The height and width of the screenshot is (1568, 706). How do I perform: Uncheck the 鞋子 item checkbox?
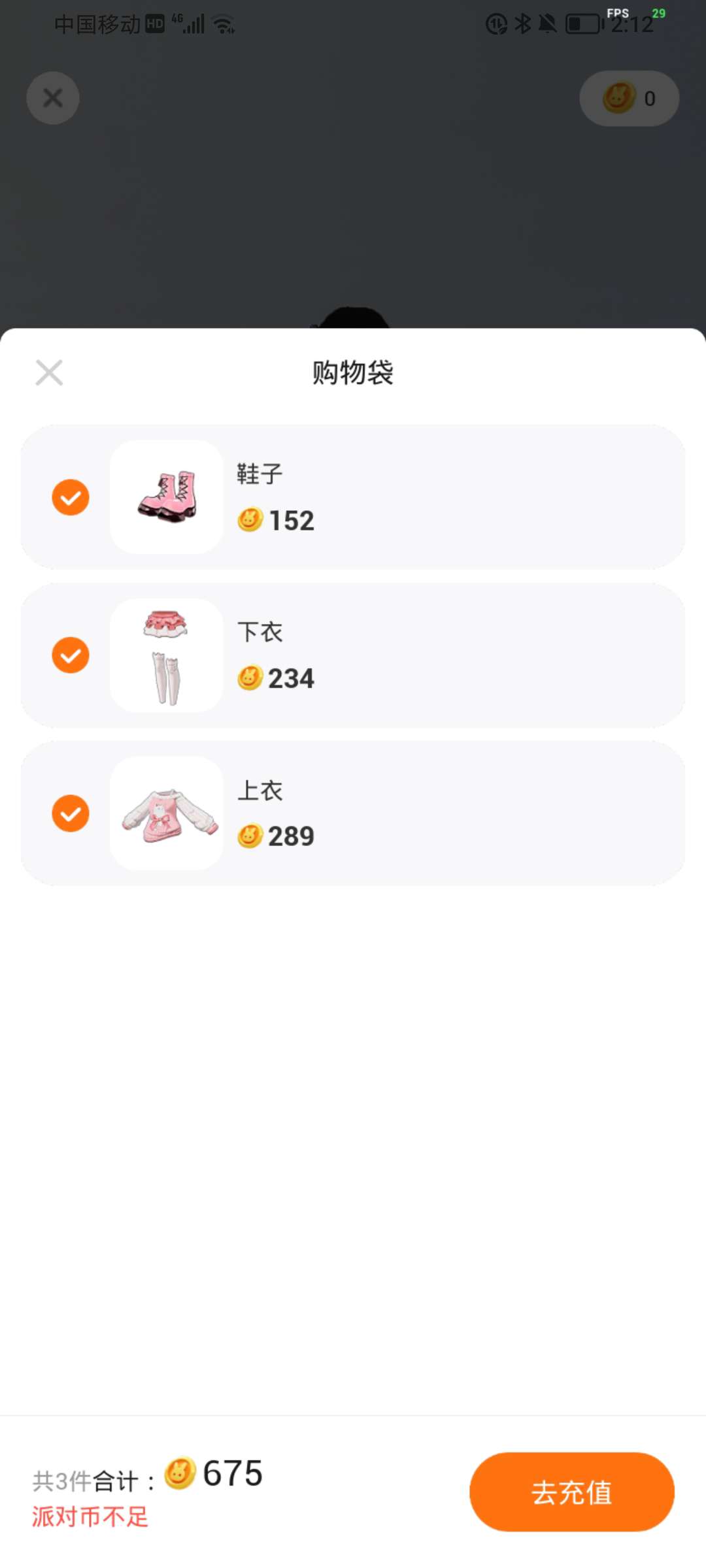71,497
